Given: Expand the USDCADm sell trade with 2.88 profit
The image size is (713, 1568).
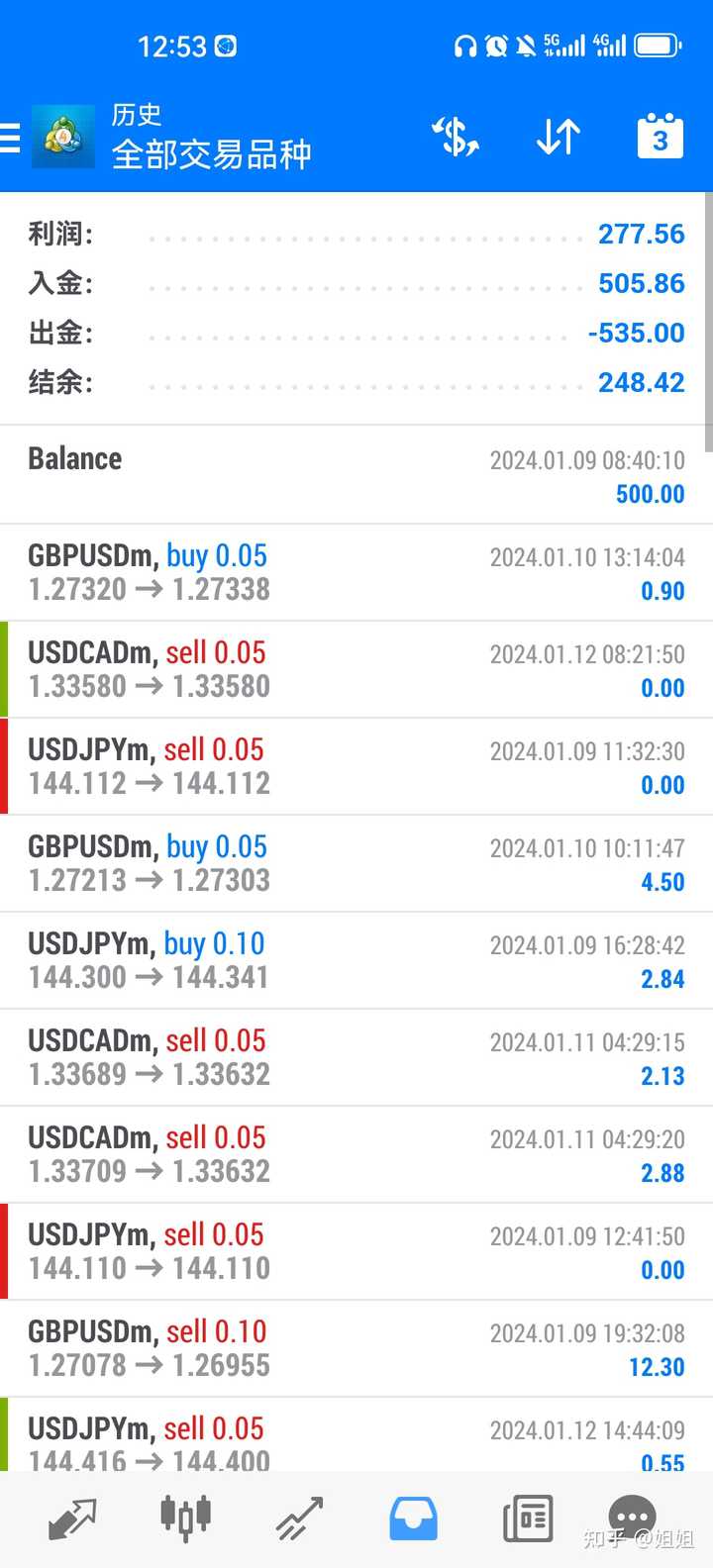Looking at the screenshot, I should coord(356,1154).
